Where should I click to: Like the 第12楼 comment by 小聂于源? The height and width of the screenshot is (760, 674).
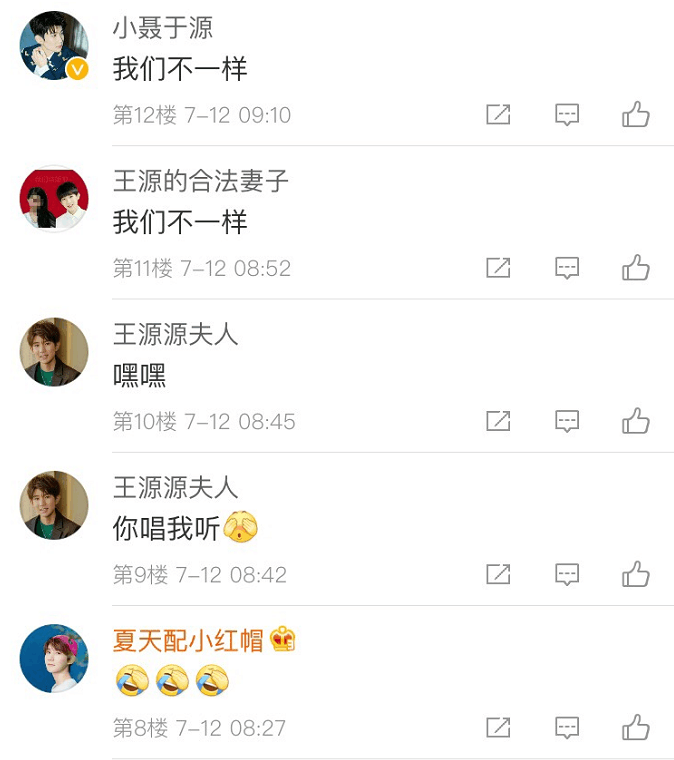[x=636, y=115]
